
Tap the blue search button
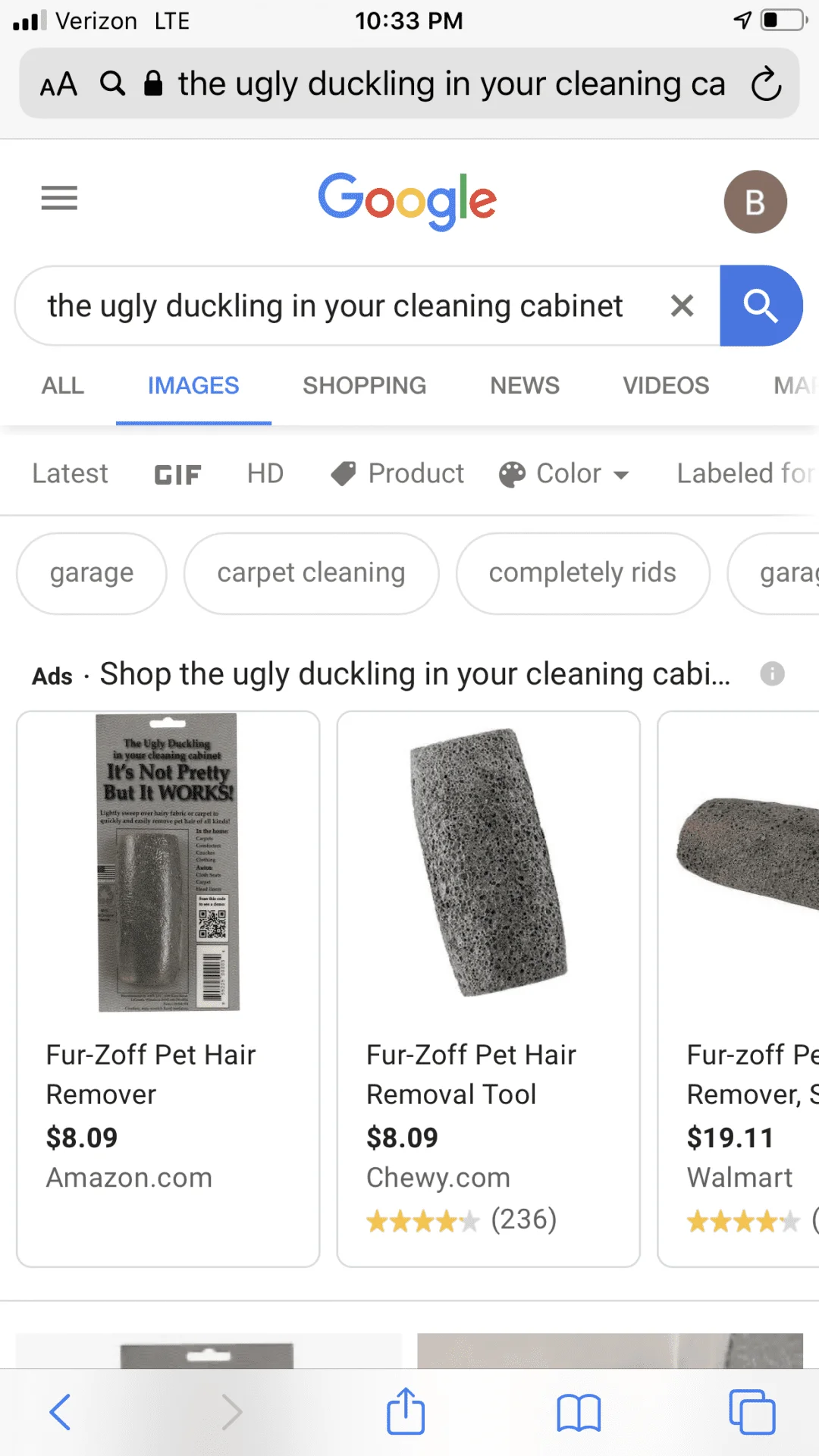coord(760,306)
